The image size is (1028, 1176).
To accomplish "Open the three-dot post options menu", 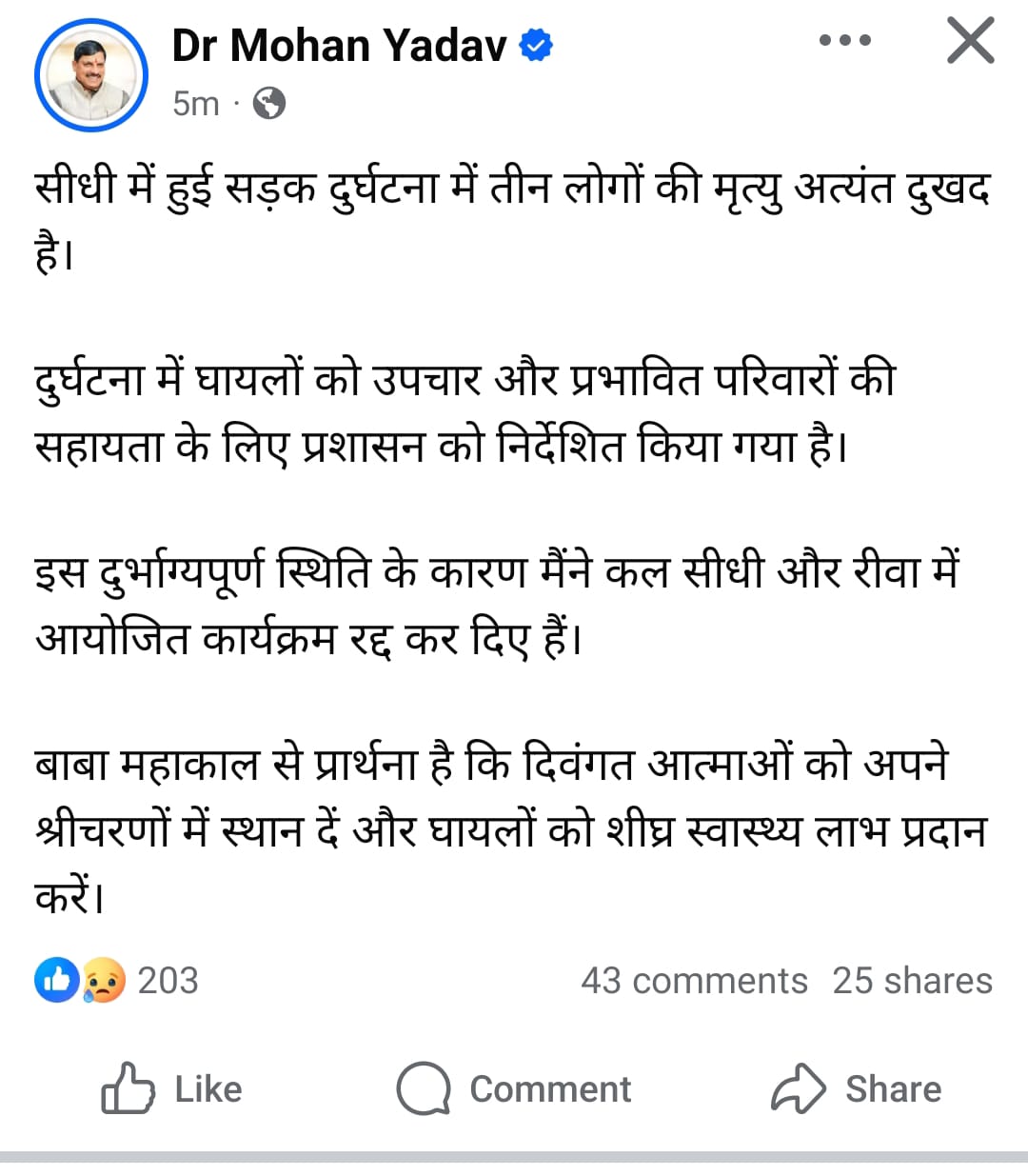I will coord(844,42).
